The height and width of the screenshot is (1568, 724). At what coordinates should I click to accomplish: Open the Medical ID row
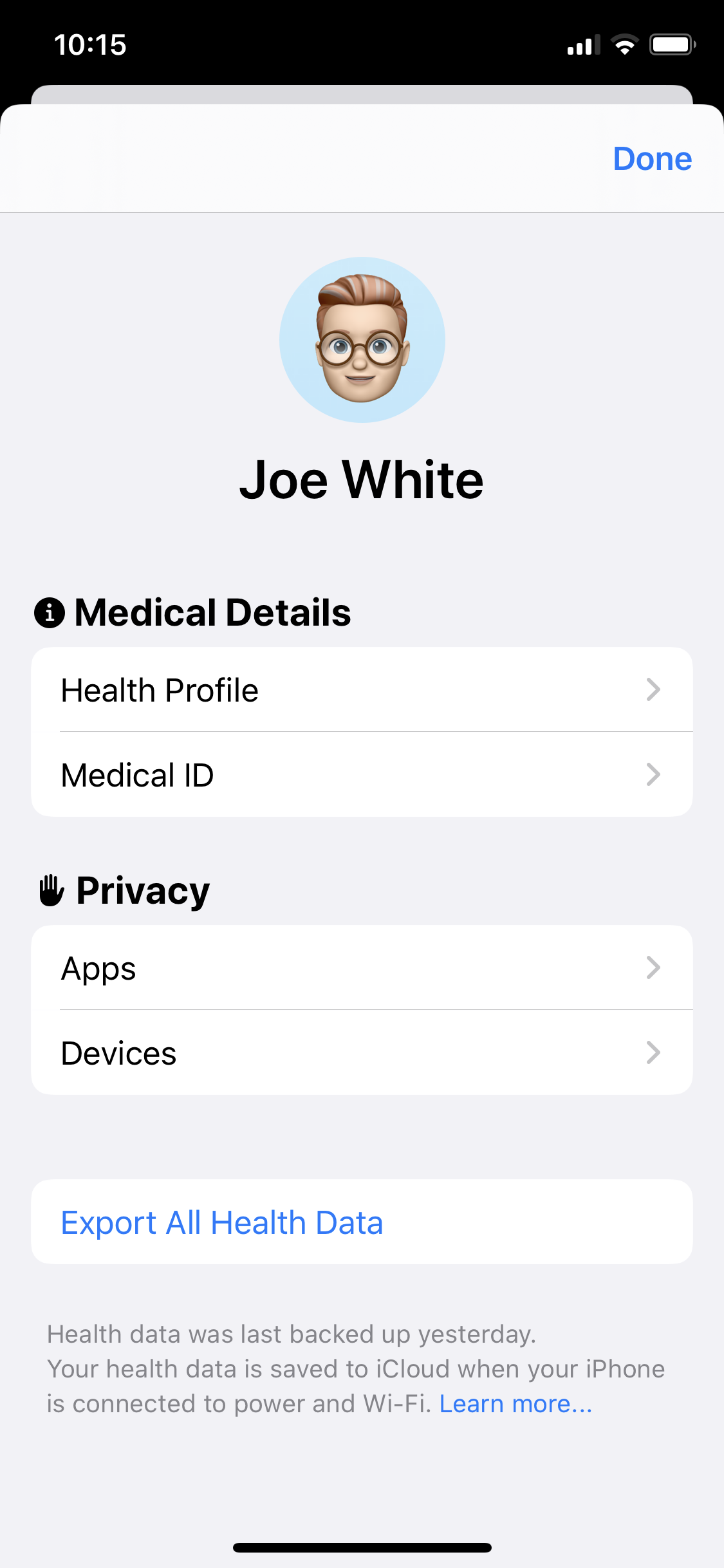tap(362, 774)
